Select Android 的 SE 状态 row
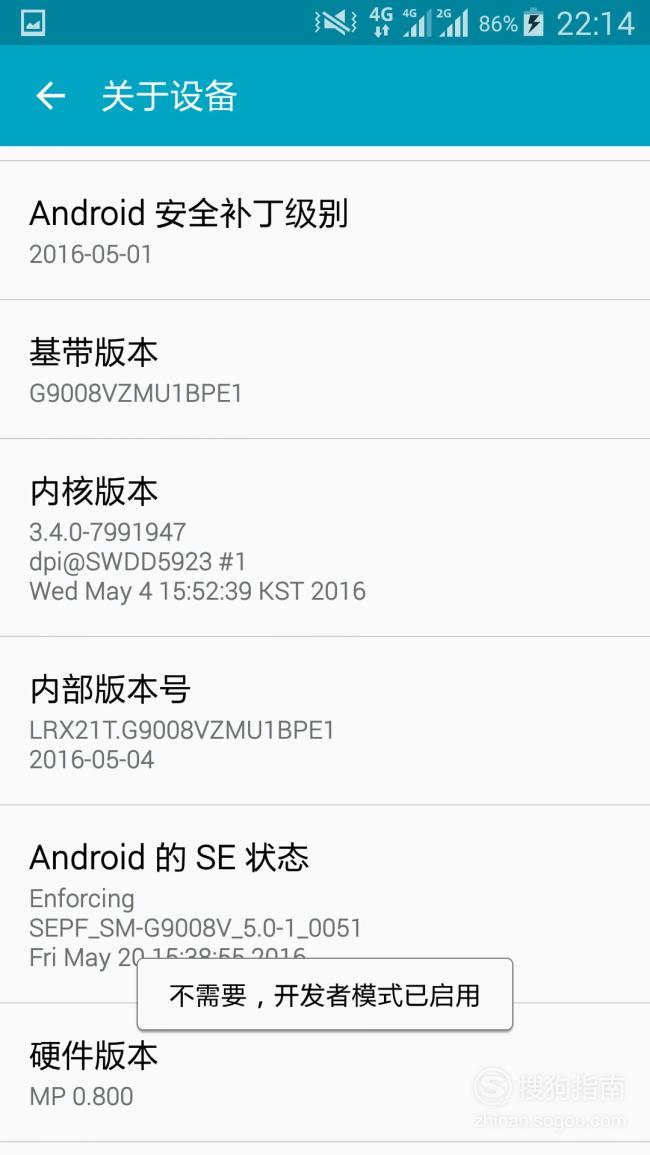The image size is (650, 1155). 325,904
